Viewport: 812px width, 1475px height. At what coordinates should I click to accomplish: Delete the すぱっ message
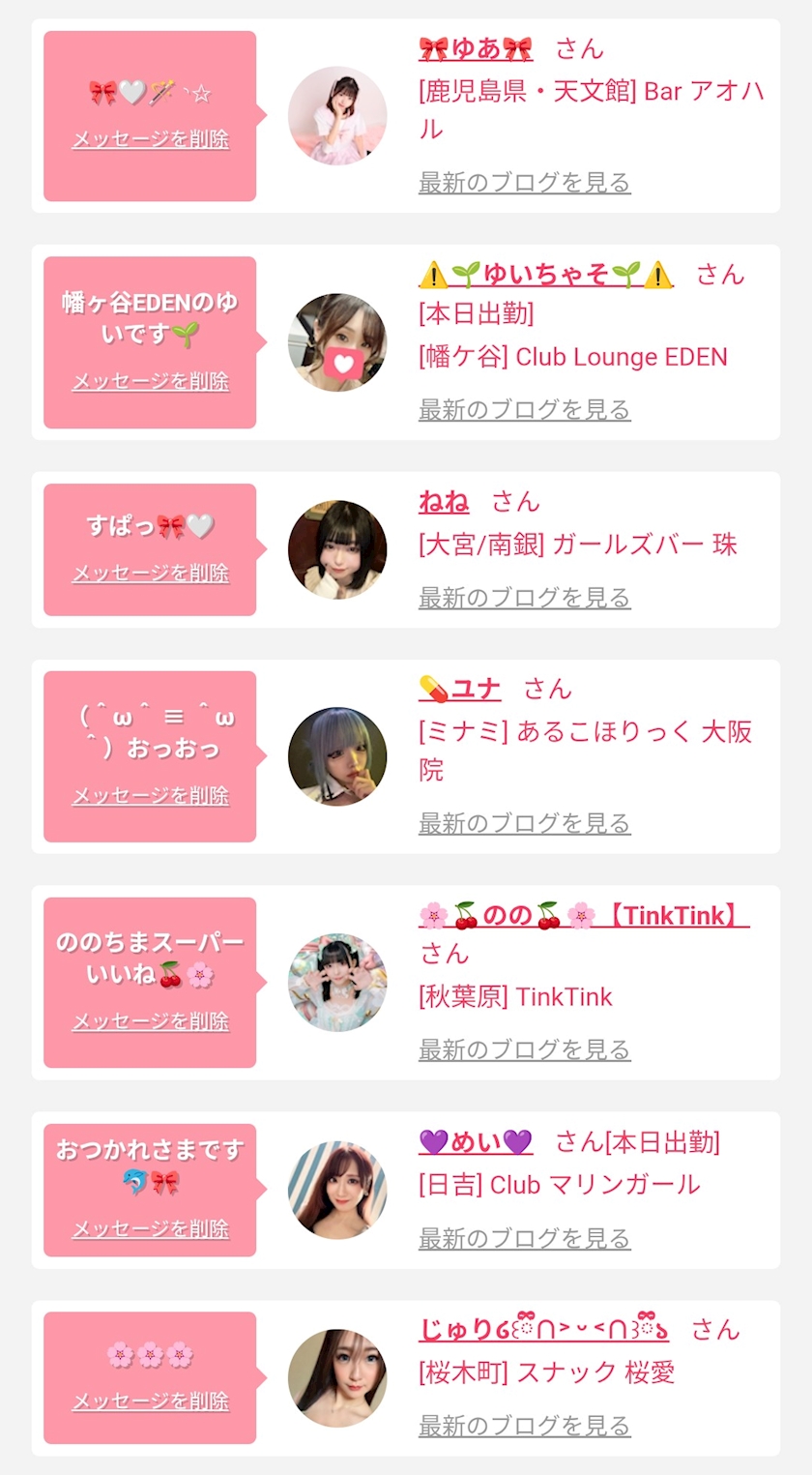coord(150,573)
